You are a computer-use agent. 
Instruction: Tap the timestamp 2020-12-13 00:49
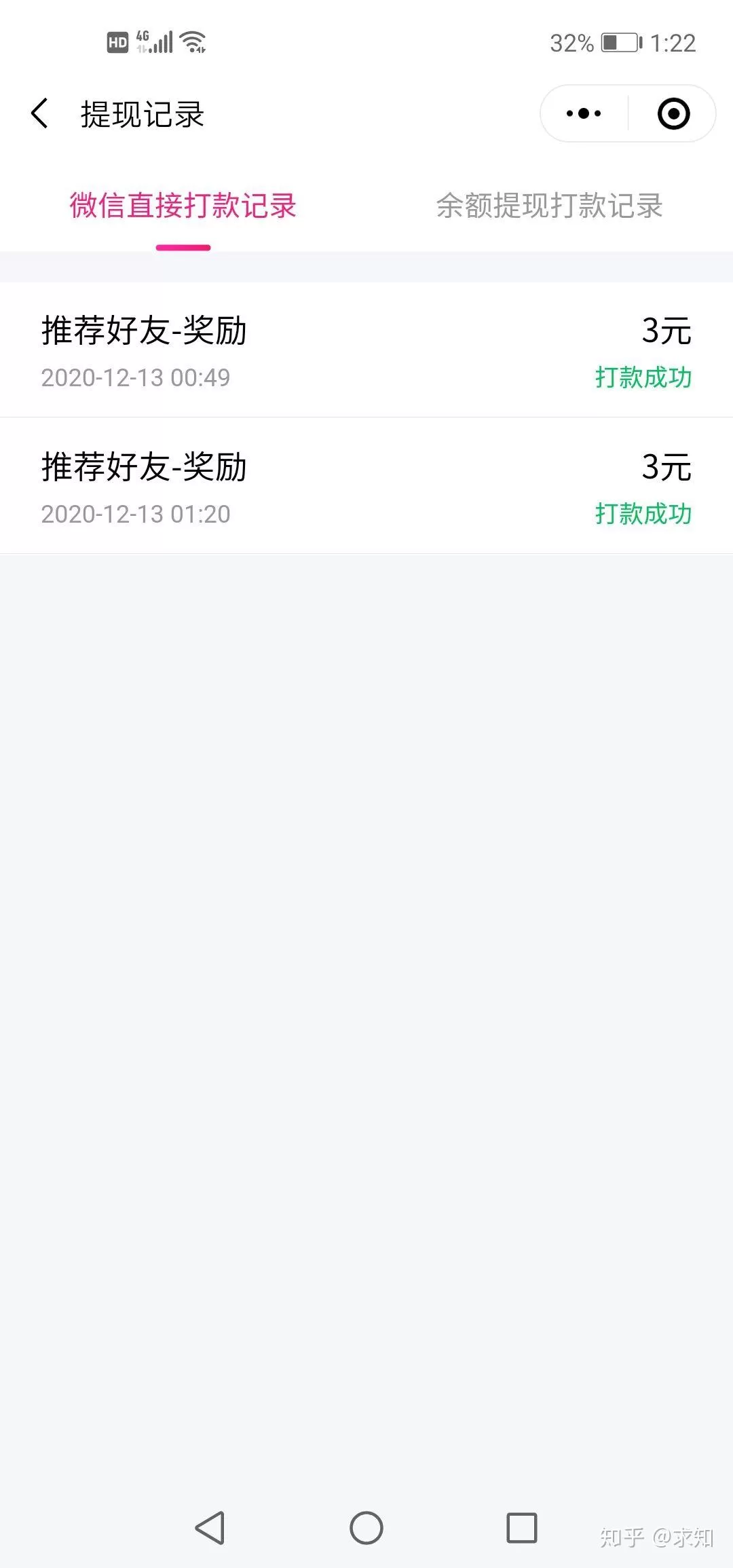coord(134,379)
